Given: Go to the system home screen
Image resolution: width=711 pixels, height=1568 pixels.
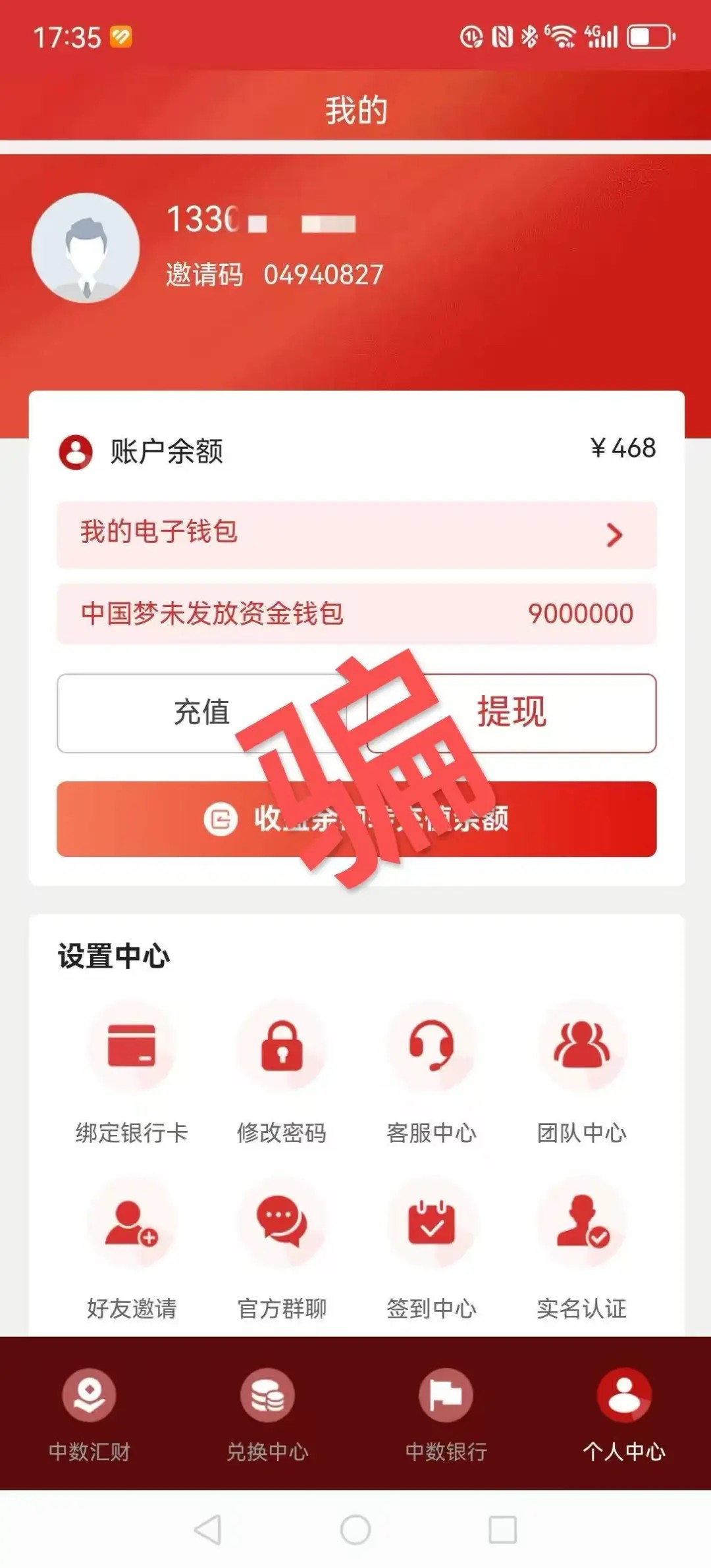Looking at the screenshot, I should click(355, 1529).
